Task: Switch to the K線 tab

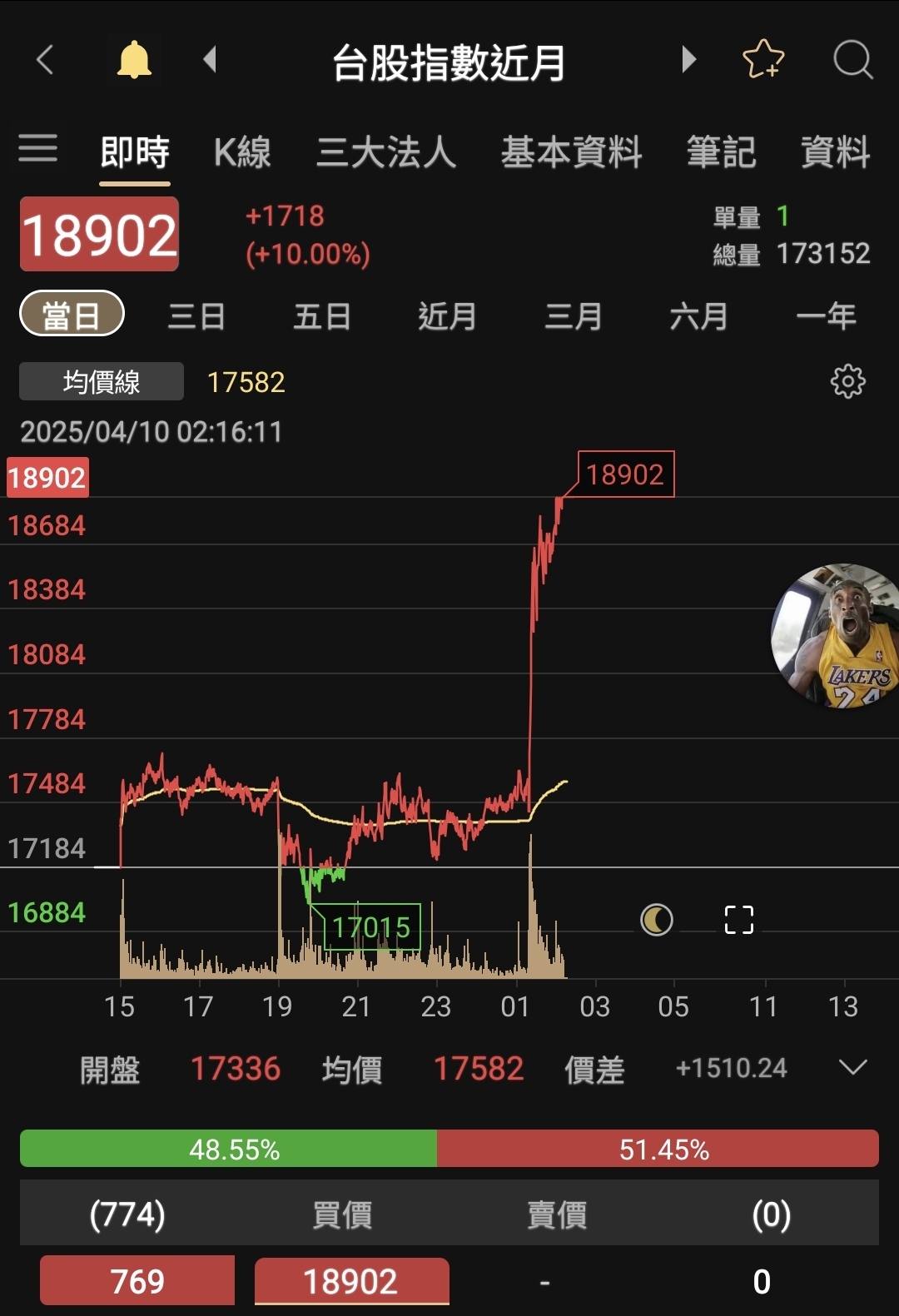Action: tap(241, 153)
